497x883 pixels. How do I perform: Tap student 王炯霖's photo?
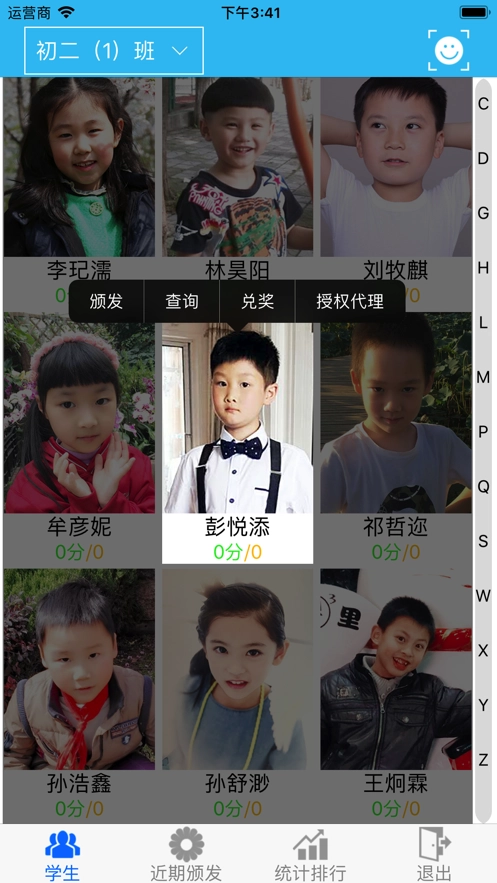tap(396, 669)
